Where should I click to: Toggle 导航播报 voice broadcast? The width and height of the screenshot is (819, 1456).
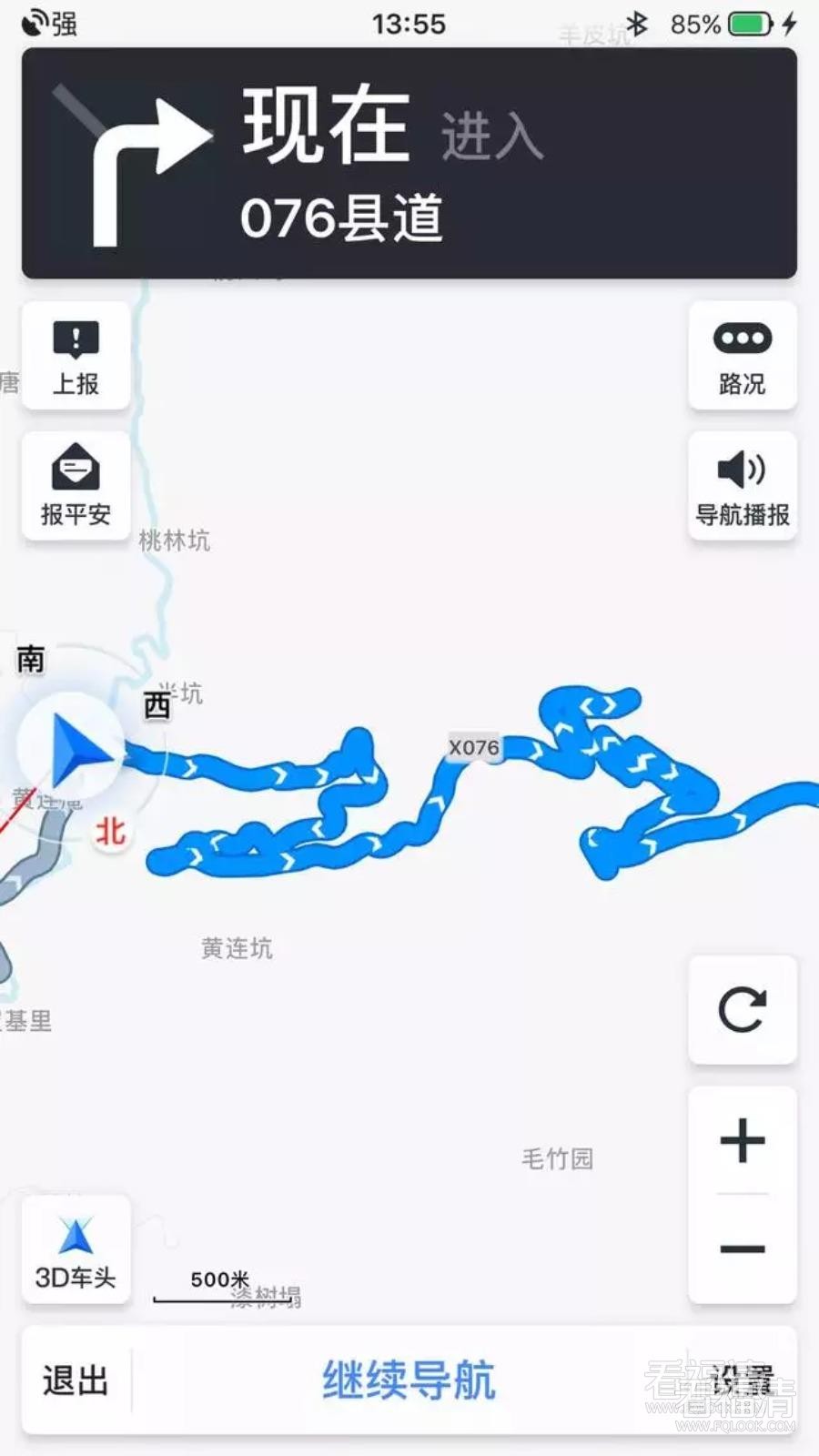click(743, 486)
